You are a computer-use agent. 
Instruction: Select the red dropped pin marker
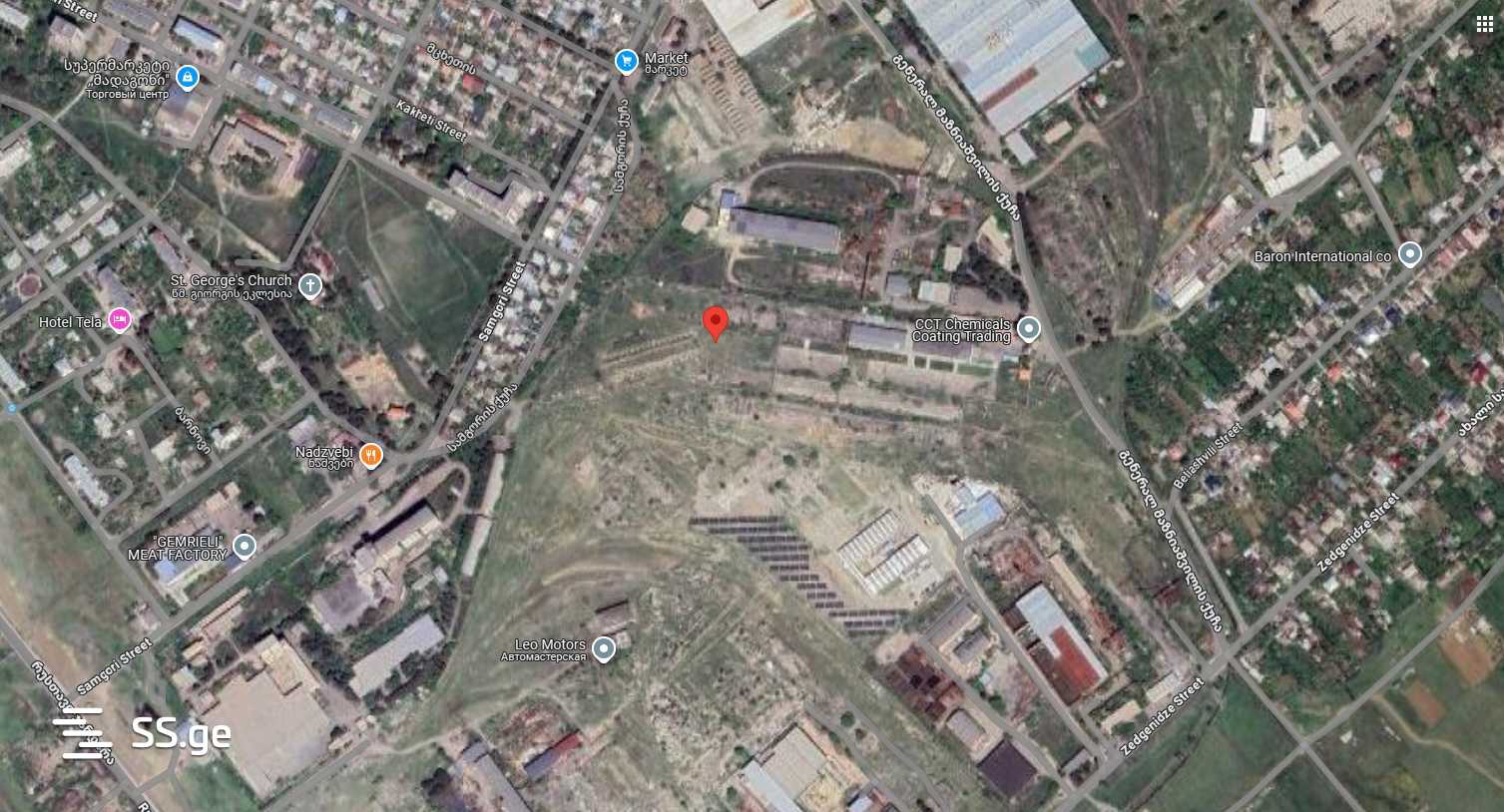point(716,323)
